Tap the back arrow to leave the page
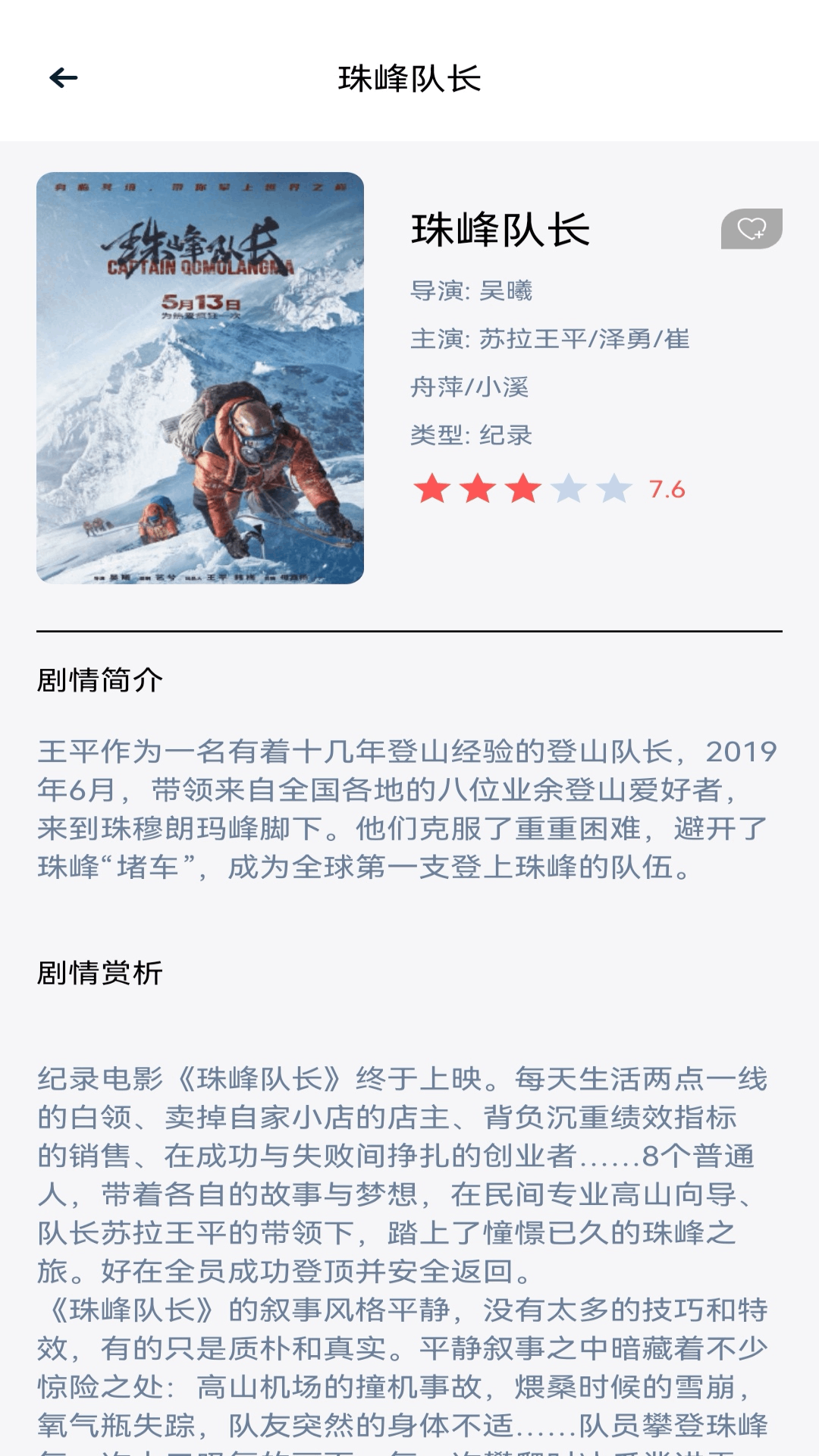This screenshot has height=1456, width=819. [64, 77]
